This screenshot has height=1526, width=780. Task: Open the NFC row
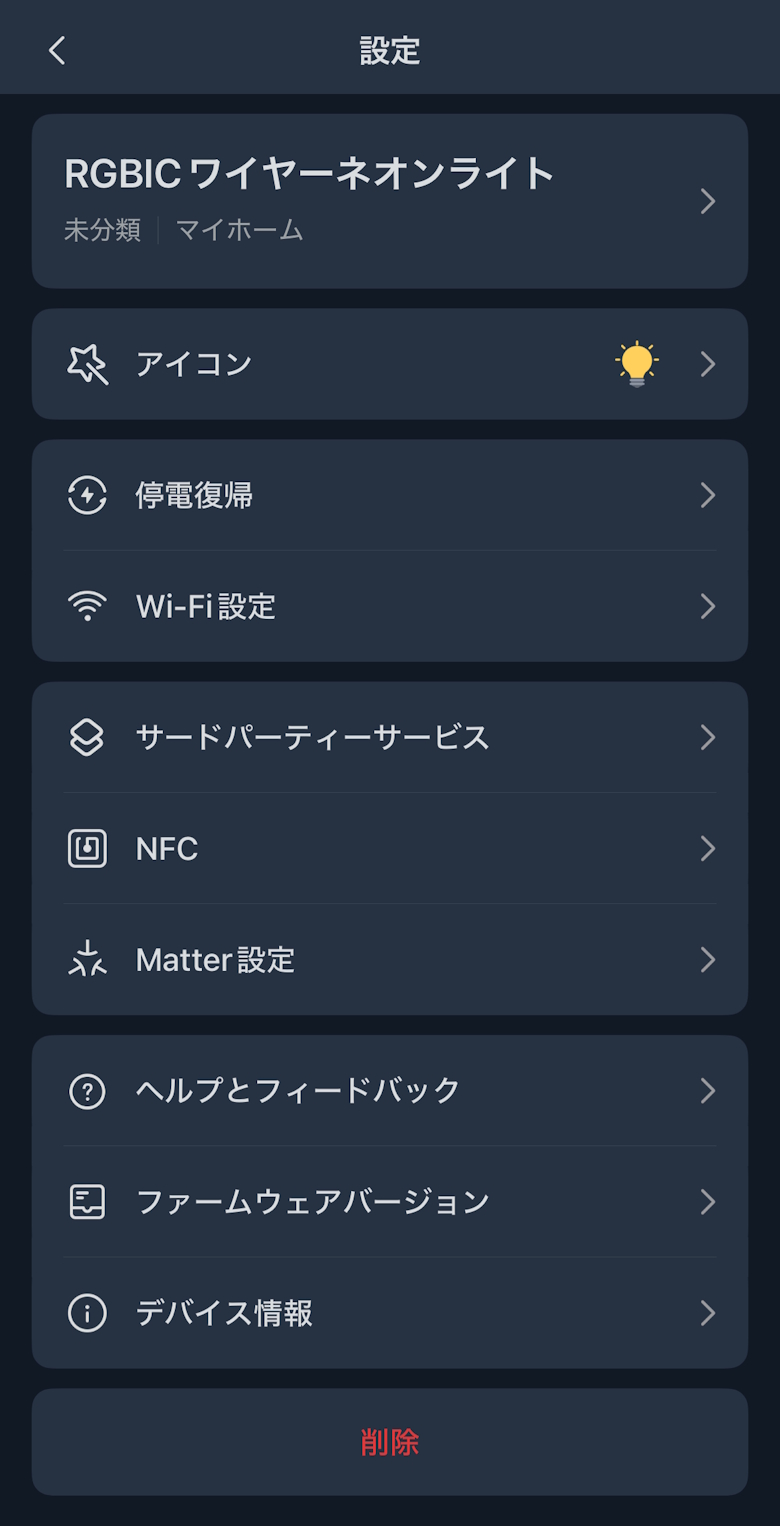point(390,849)
